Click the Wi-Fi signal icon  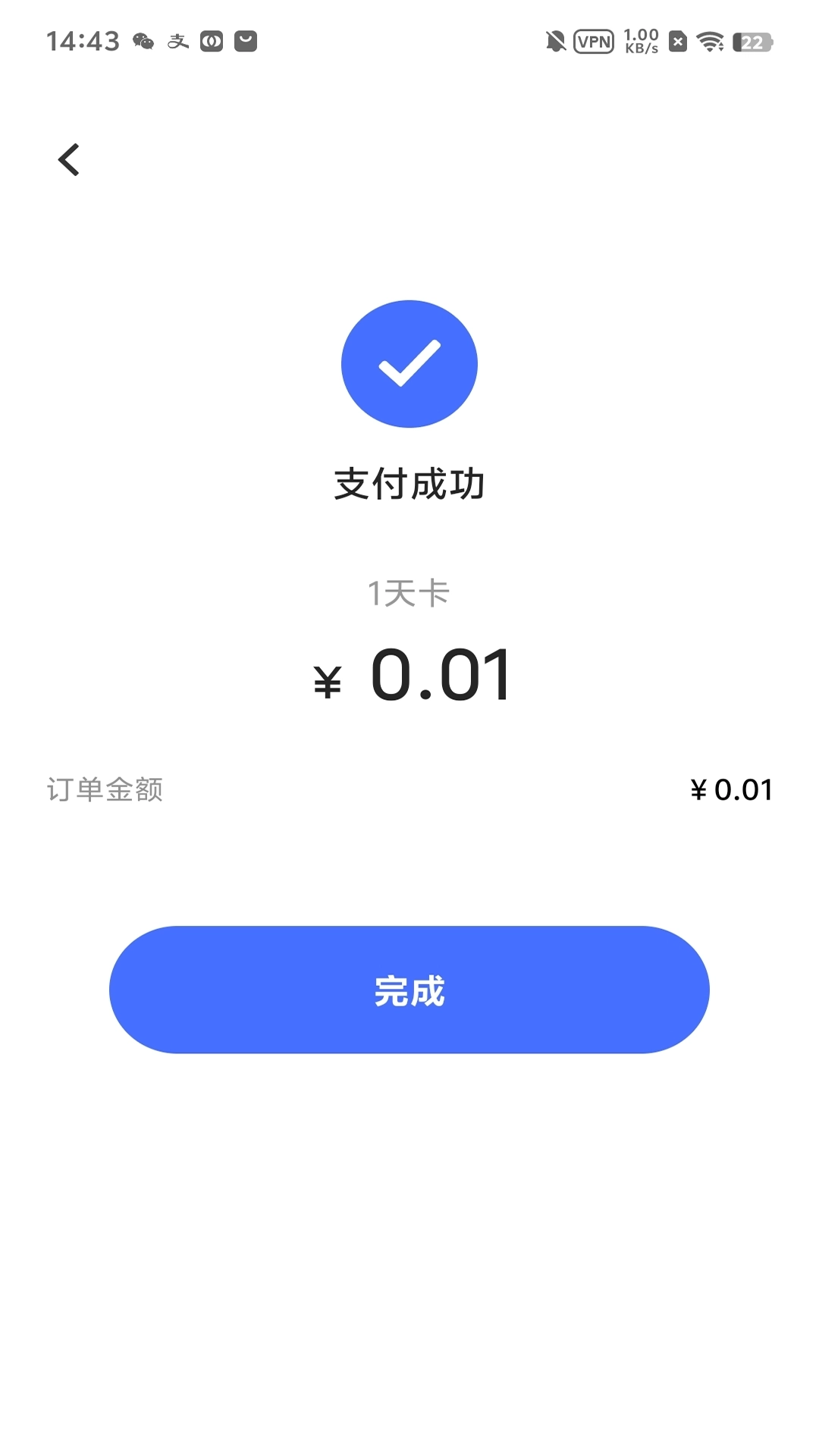coord(710,42)
